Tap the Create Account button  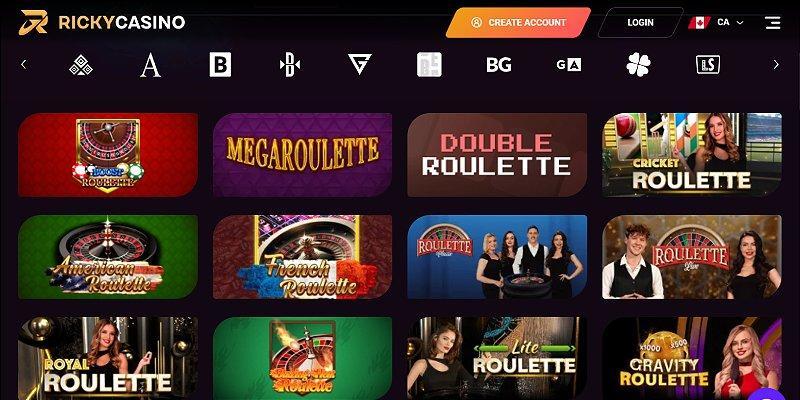click(x=518, y=22)
